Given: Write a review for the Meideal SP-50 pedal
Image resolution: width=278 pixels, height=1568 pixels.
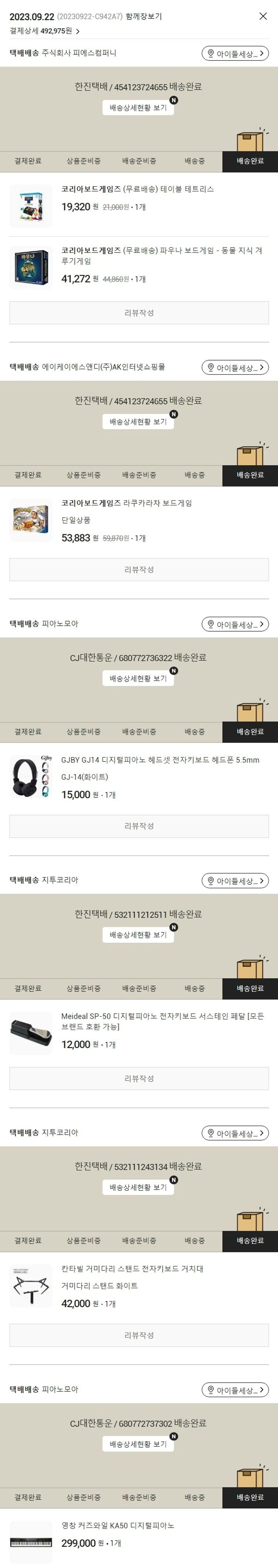Looking at the screenshot, I should pyautogui.click(x=139, y=1078).
